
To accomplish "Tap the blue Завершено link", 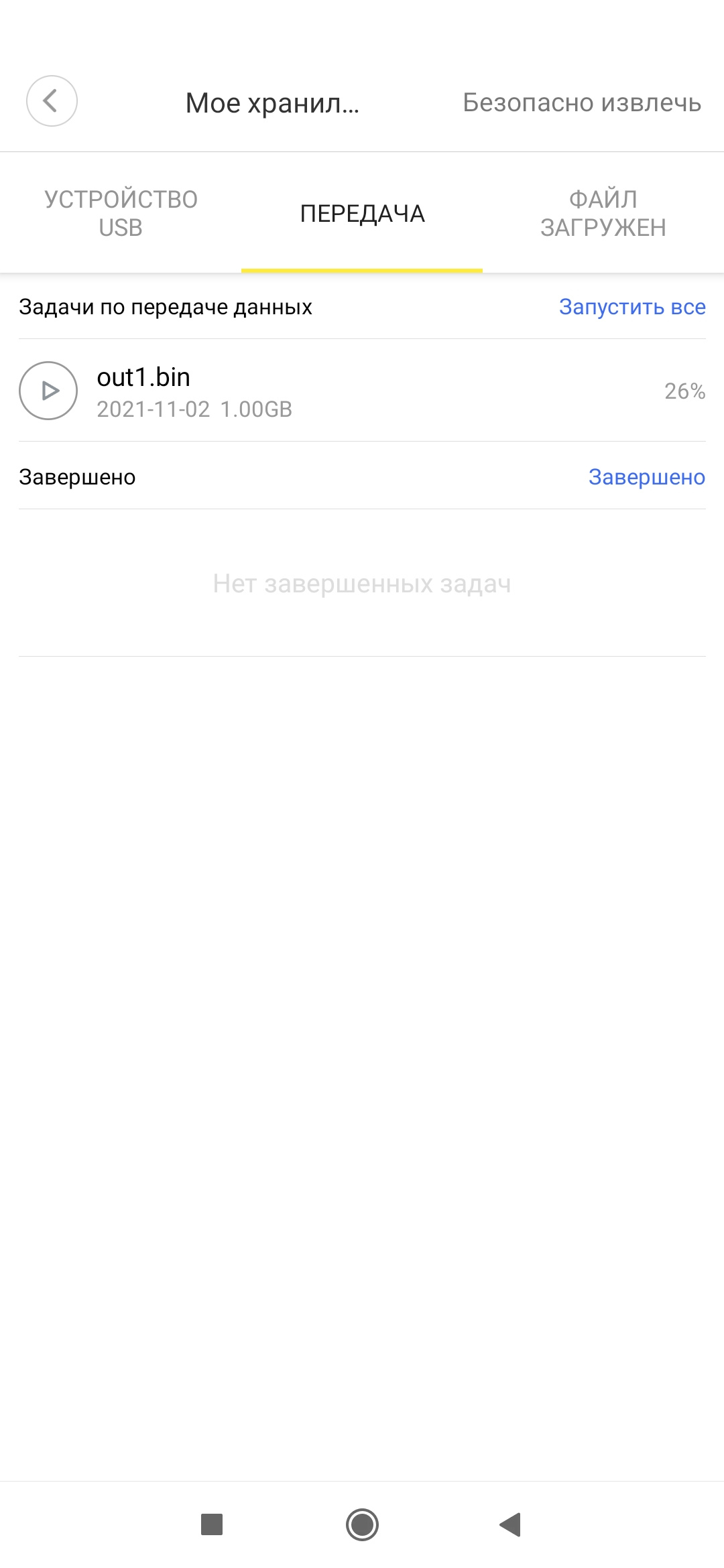I will [646, 477].
